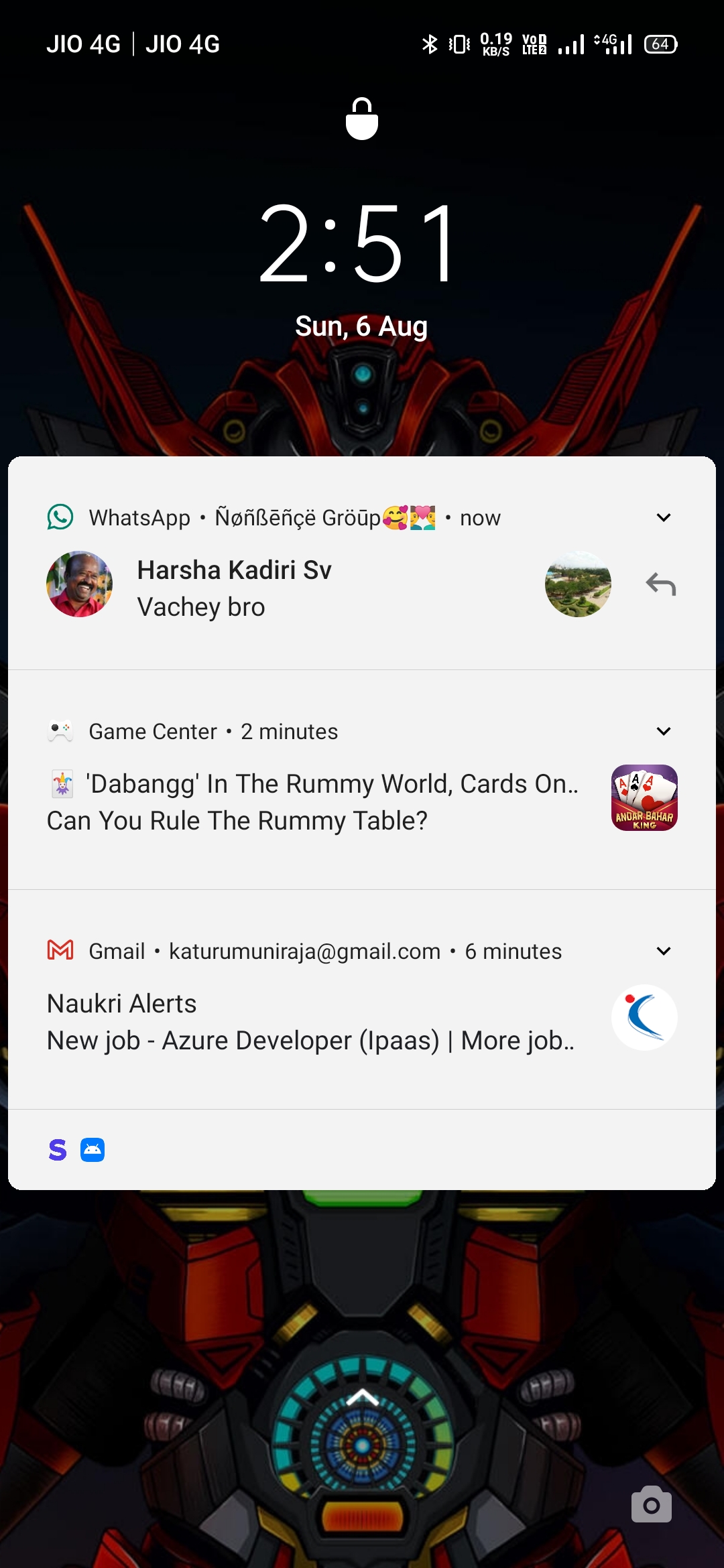Expand the WhatsApp notification chevron

(x=663, y=517)
